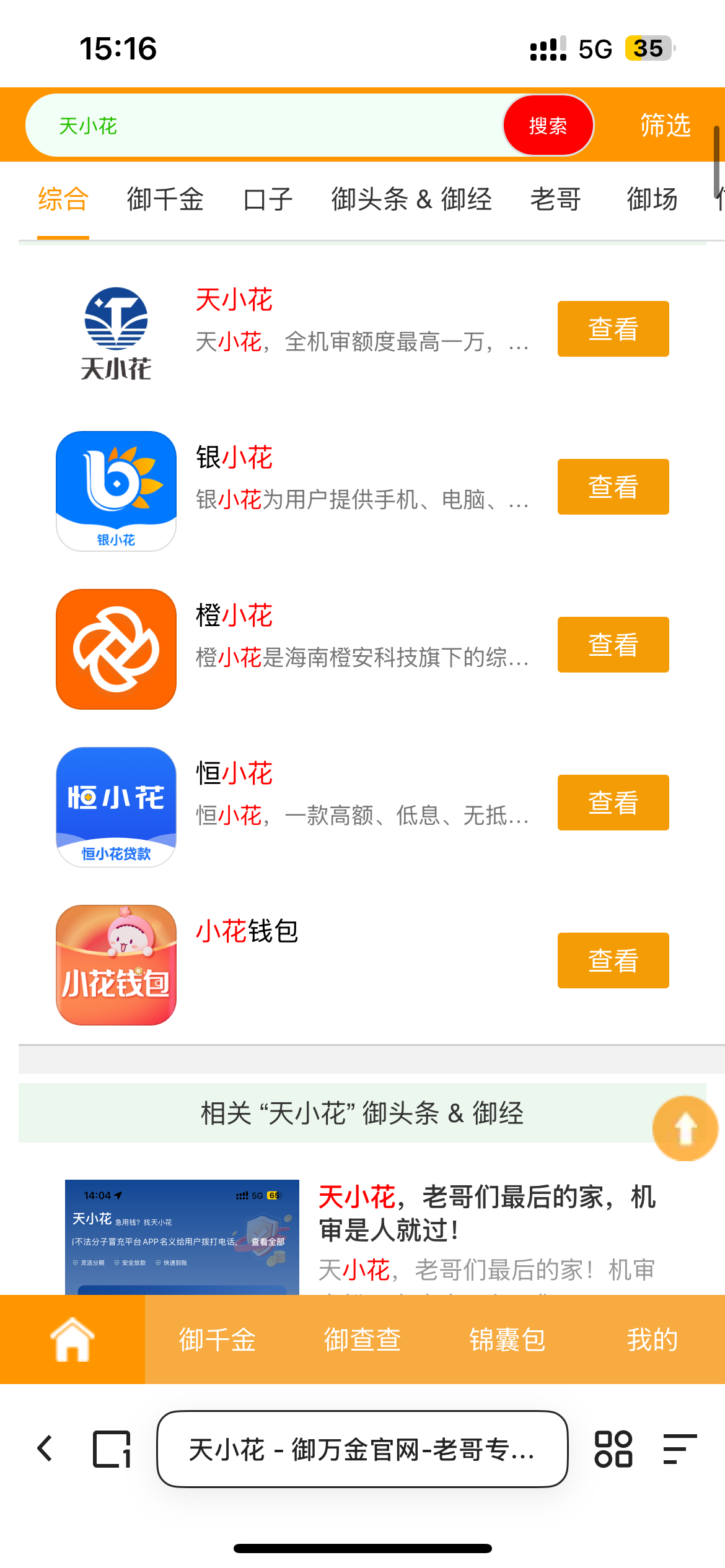Switch to the 御千金 top tab

tap(165, 199)
